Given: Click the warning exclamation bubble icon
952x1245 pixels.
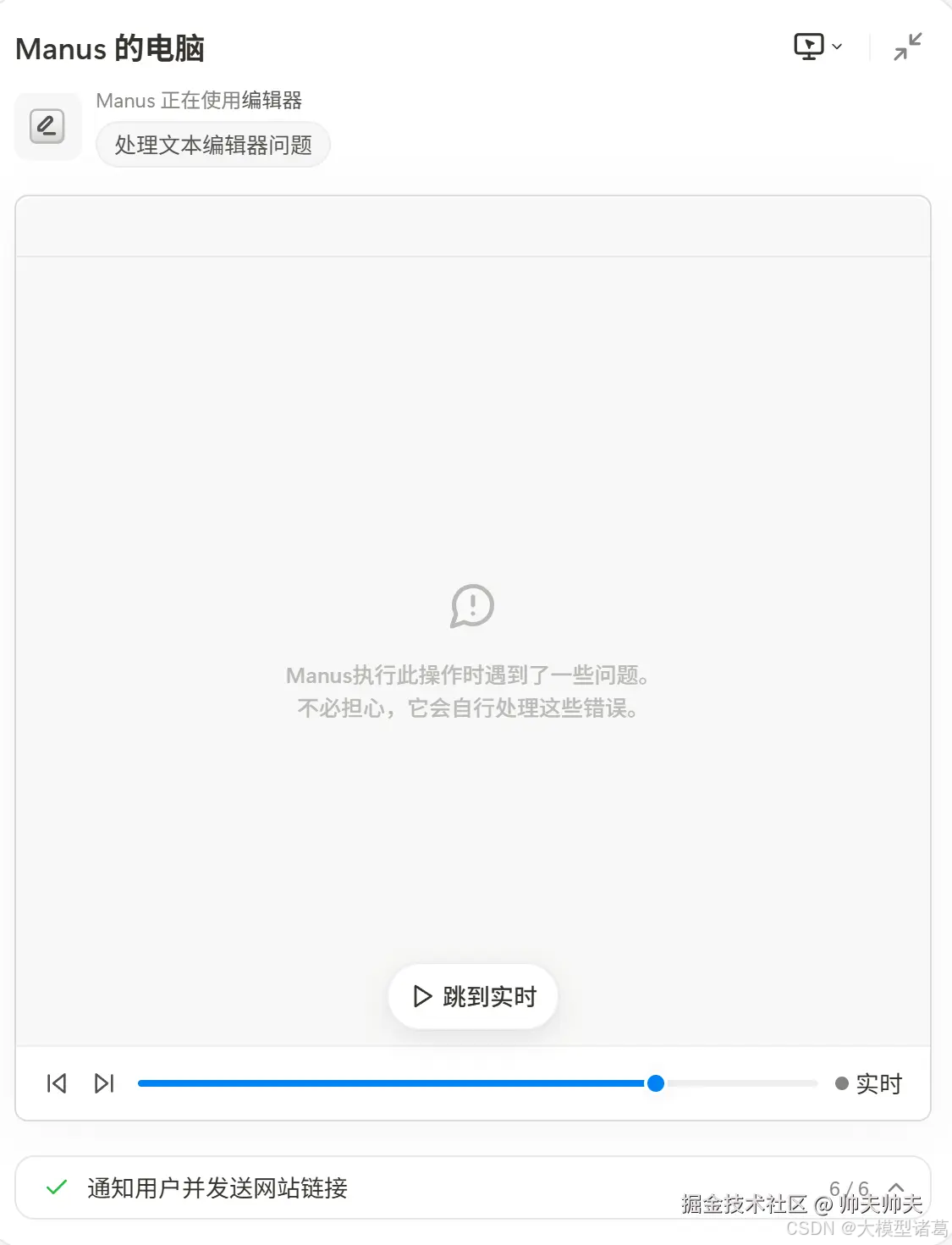Looking at the screenshot, I should pos(471,606).
